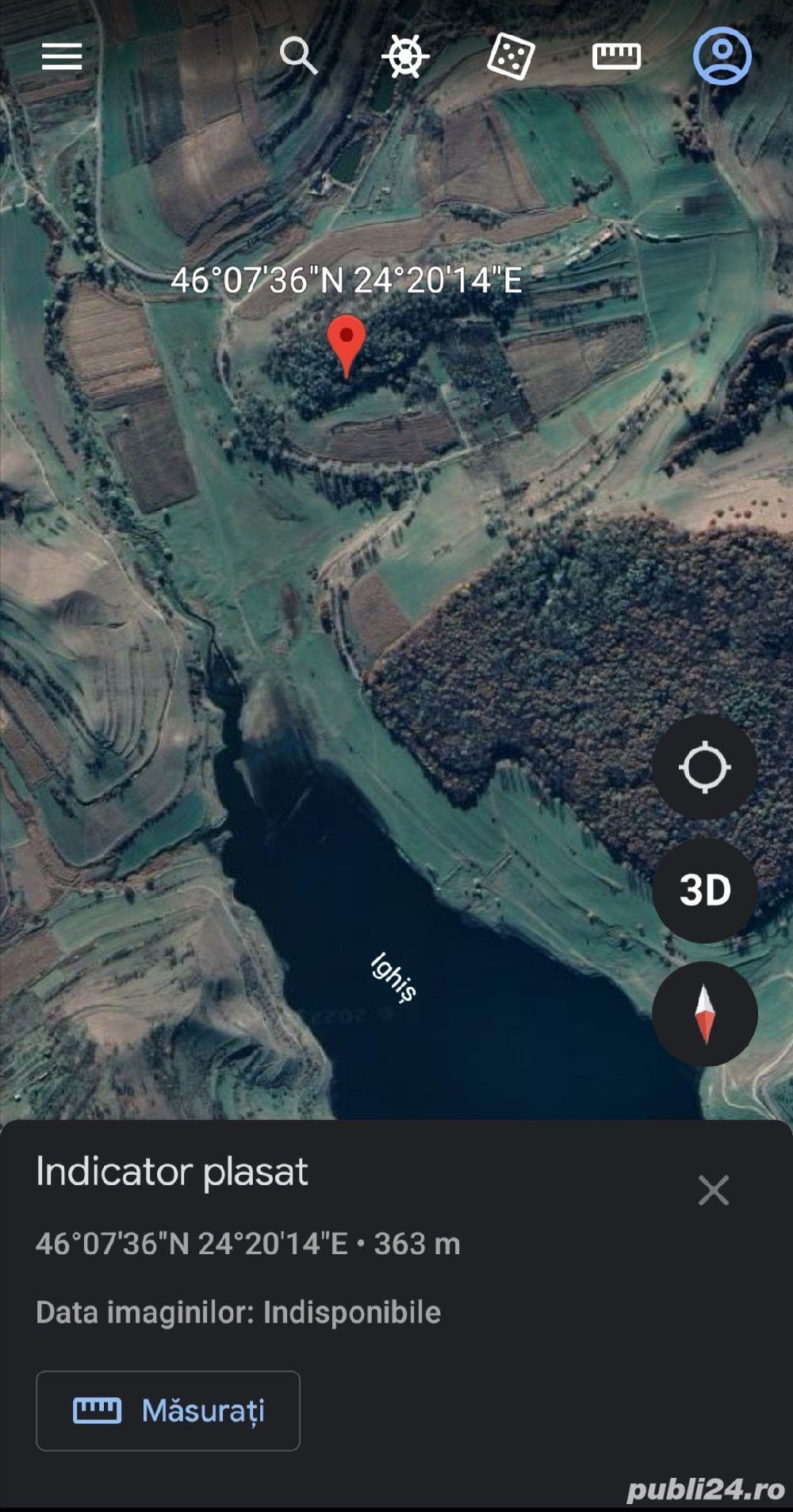Open Voyager ship's wheel

point(405,56)
